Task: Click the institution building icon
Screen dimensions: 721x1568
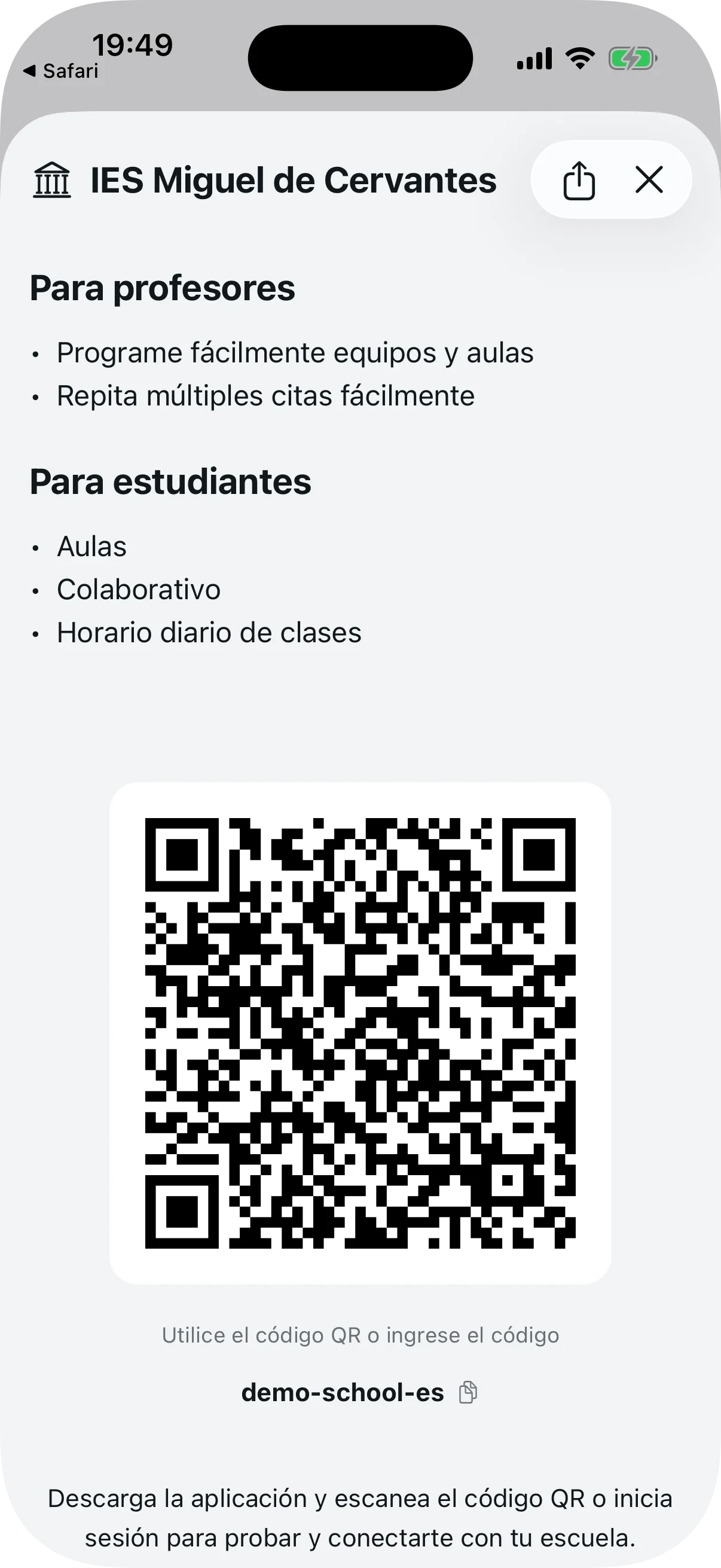Action: click(52, 180)
